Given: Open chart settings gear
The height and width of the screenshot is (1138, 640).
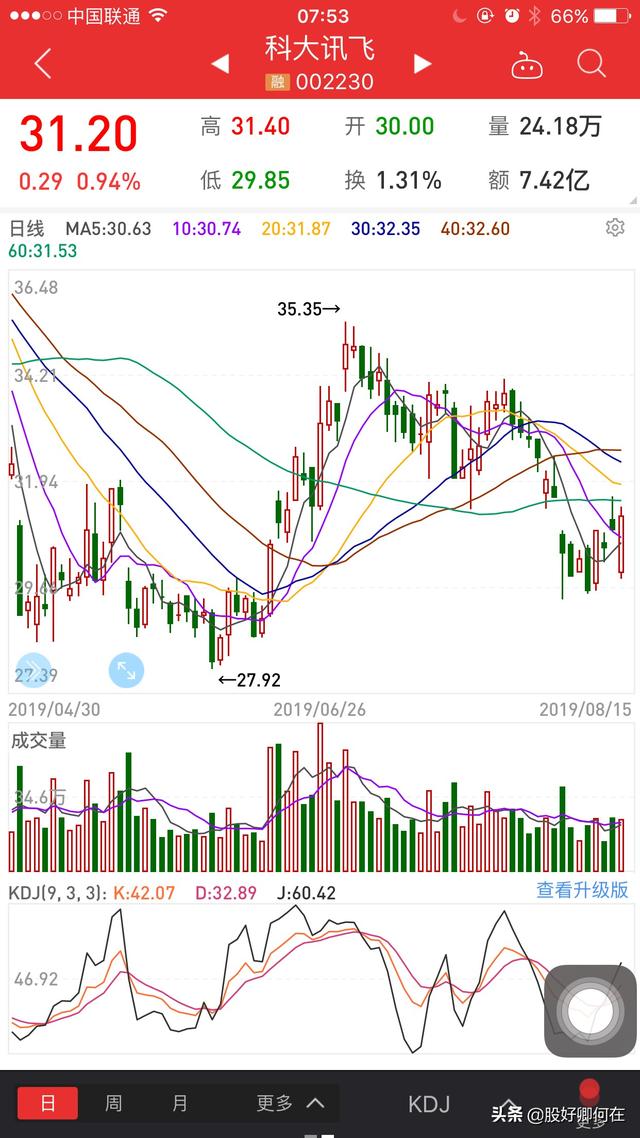Looking at the screenshot, I should coord(615,228).
